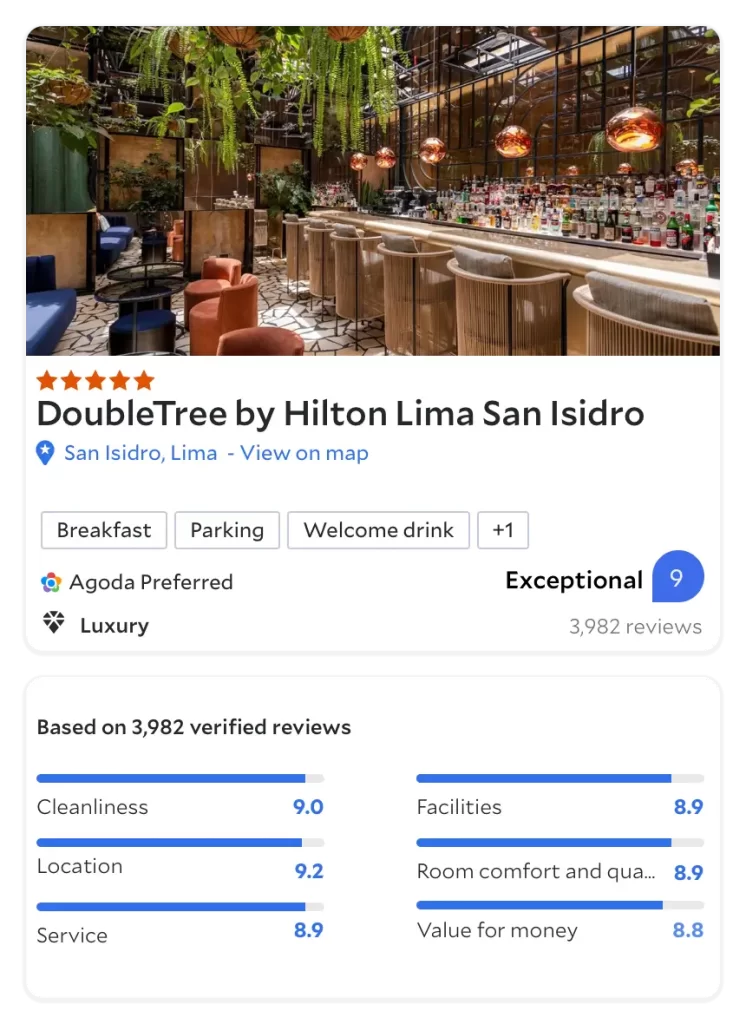
Task: Open the hotel photo gallery
Action: point(372,190)
